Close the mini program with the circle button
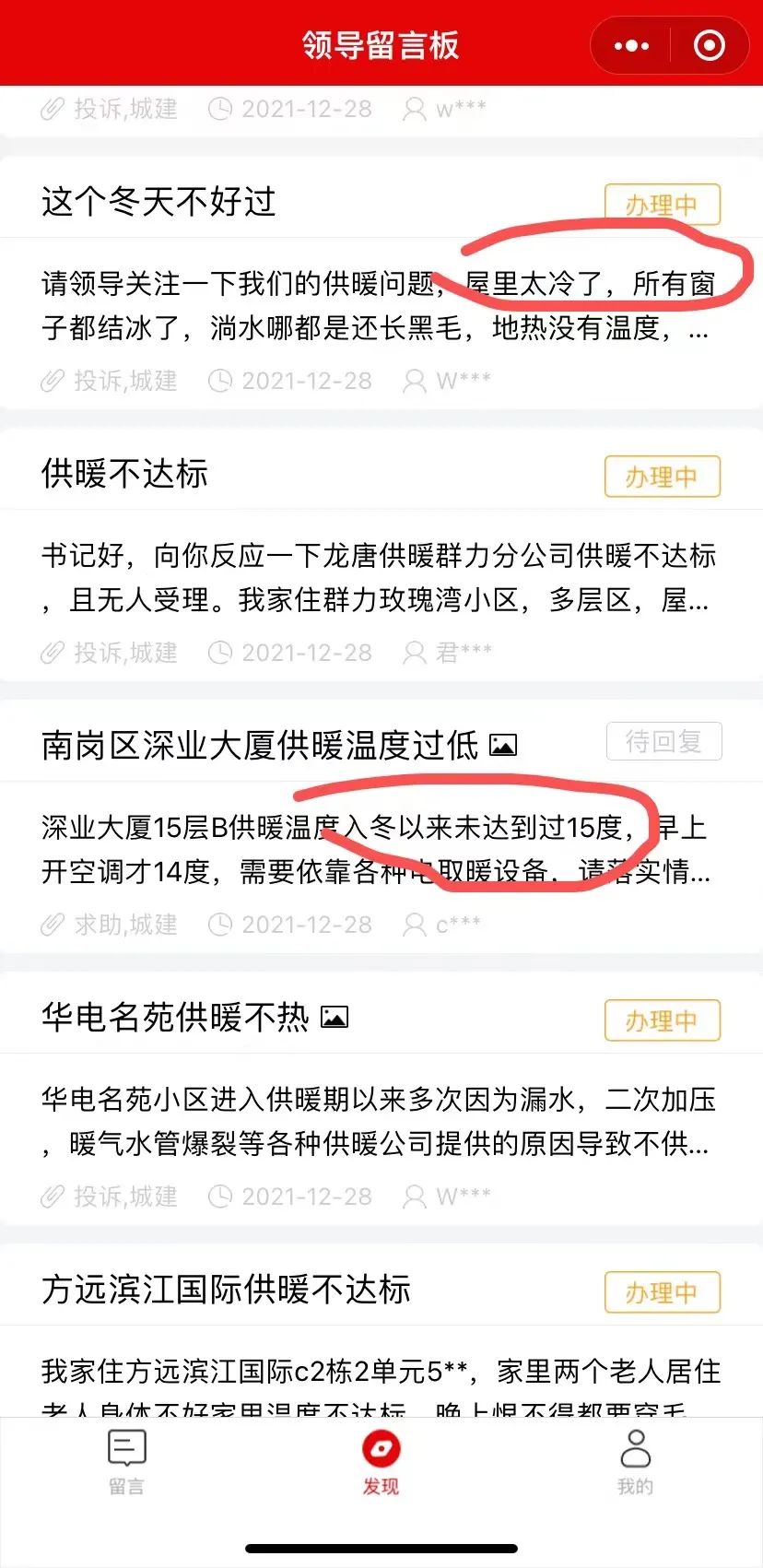 click(709, 45)
